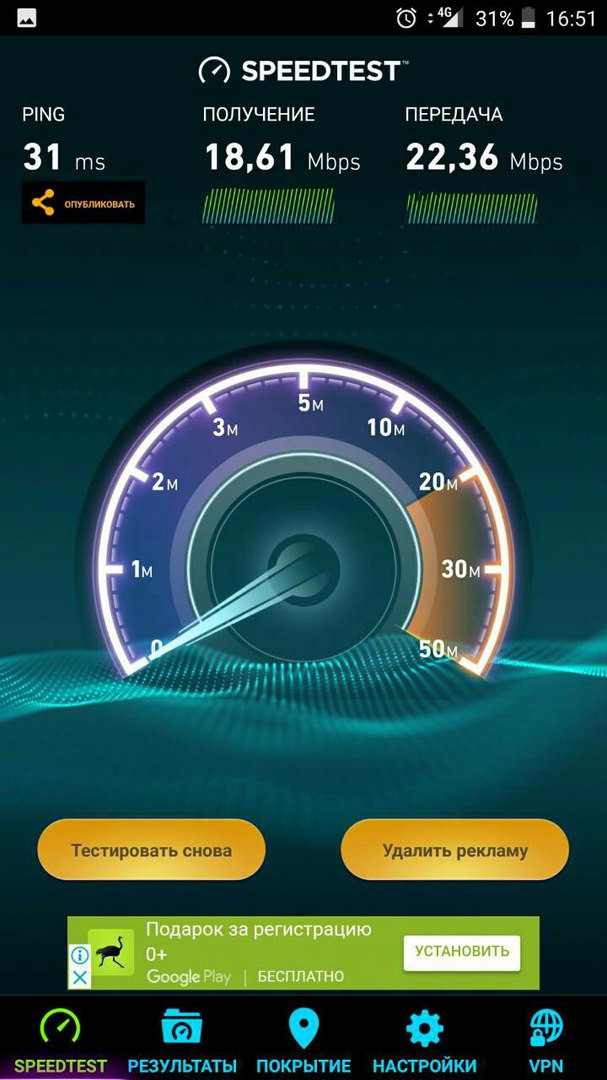
Task: Tap Тестировать снова to rerun the test
Action: [151, 851]
